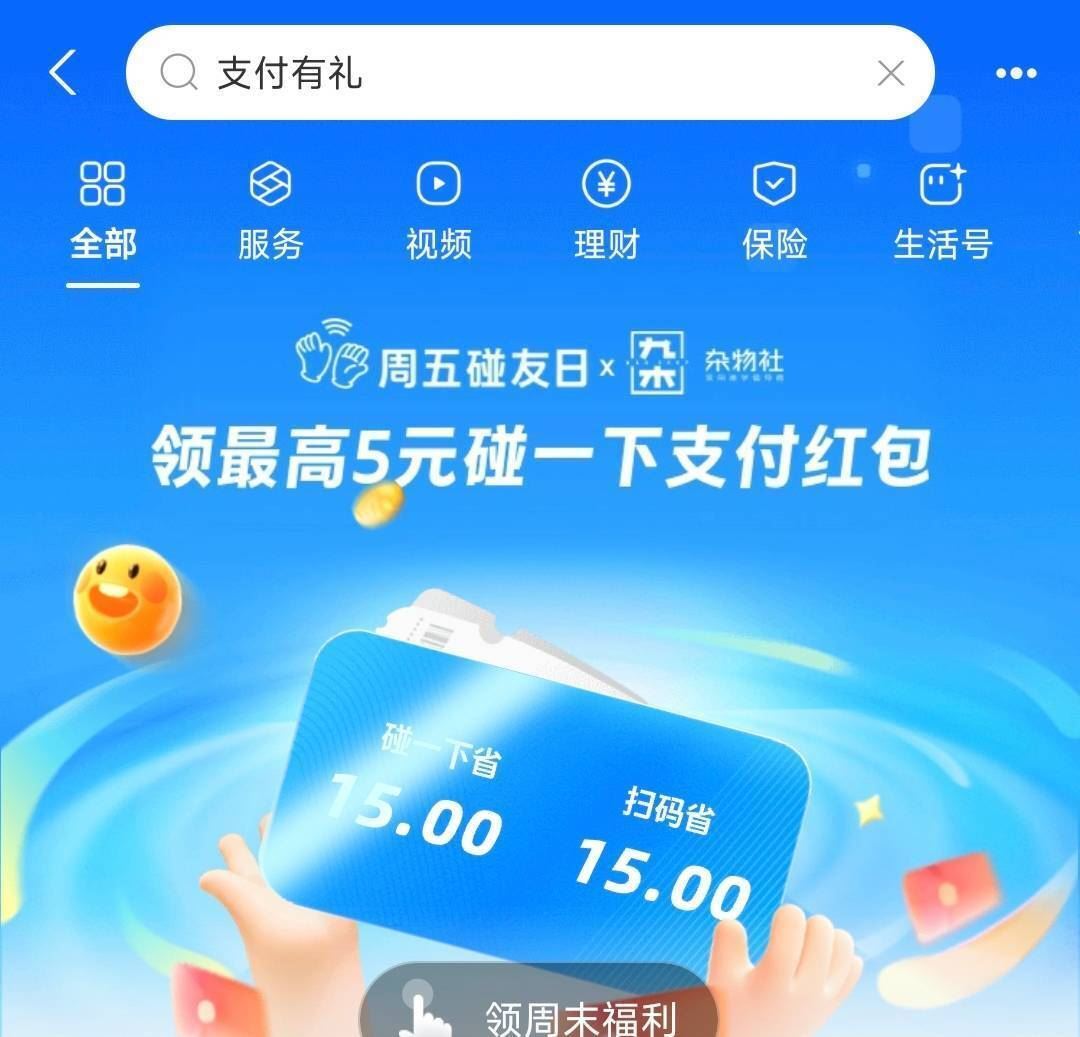The image size is (1080, 1037).
Task: Switch to the 视频 tab
Action: 438,212
